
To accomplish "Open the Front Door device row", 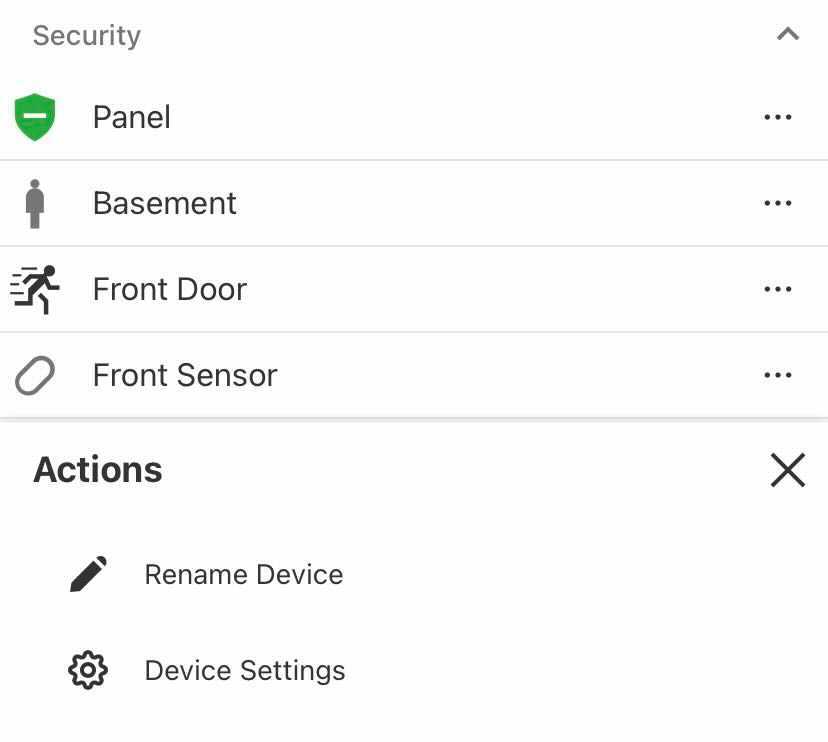I will tap(169, 289).
